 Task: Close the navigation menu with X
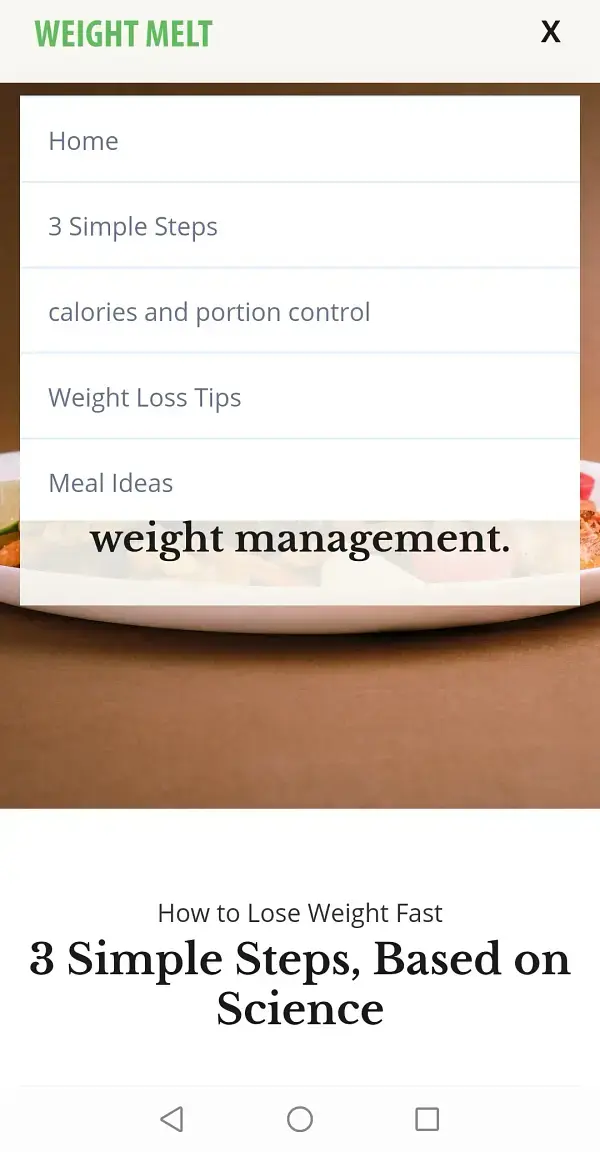point(550,32)
